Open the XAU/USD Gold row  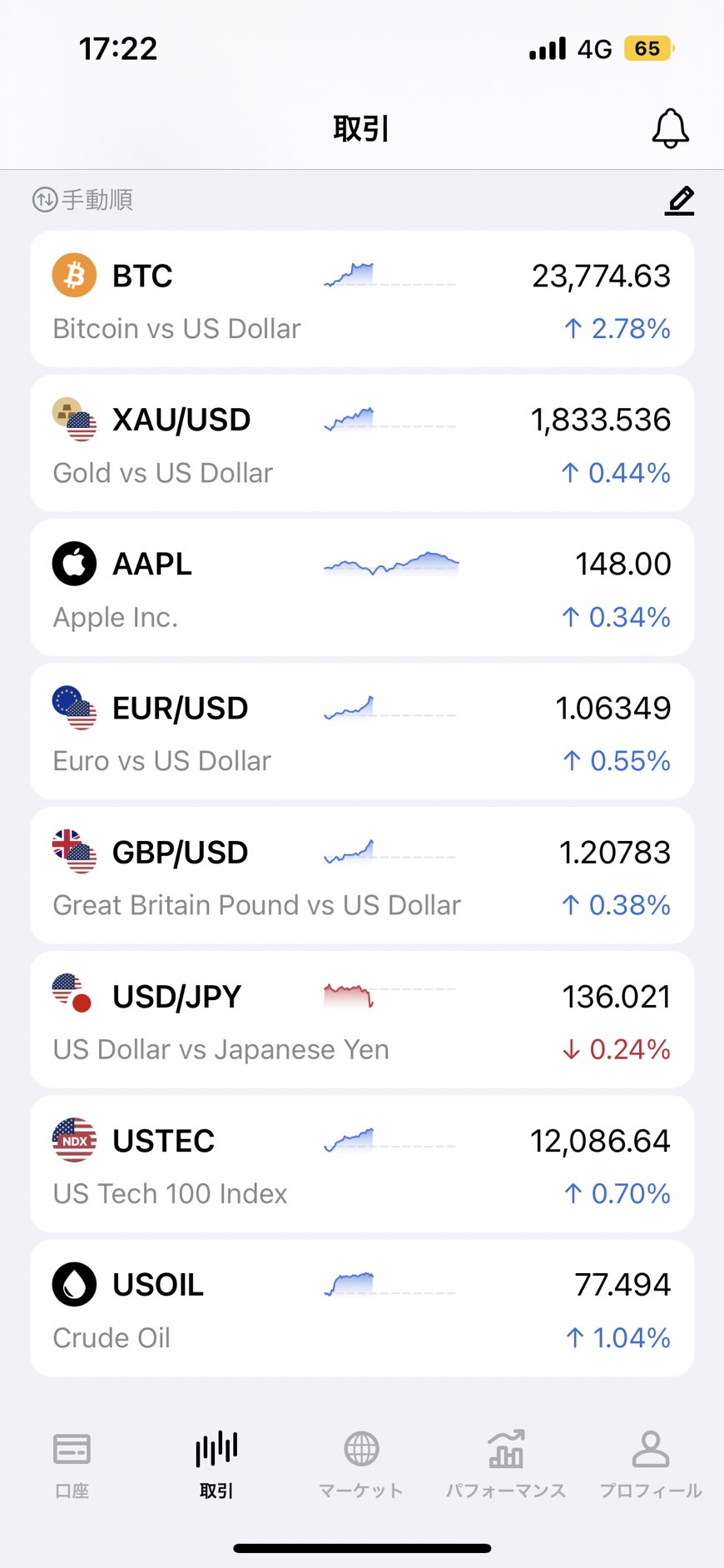(x=362, y=443)
